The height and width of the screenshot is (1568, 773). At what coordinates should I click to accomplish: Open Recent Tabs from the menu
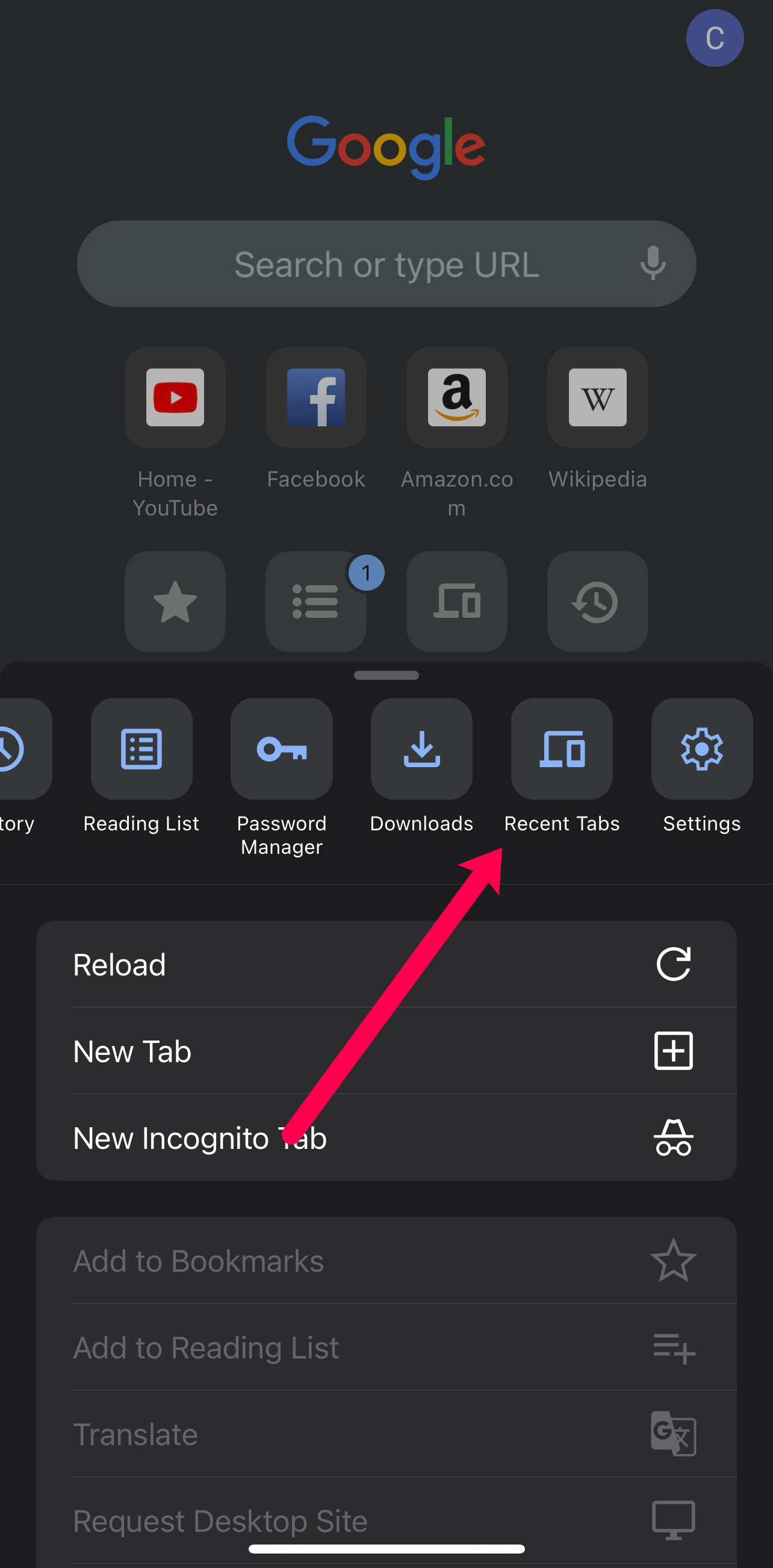[561, 748]
